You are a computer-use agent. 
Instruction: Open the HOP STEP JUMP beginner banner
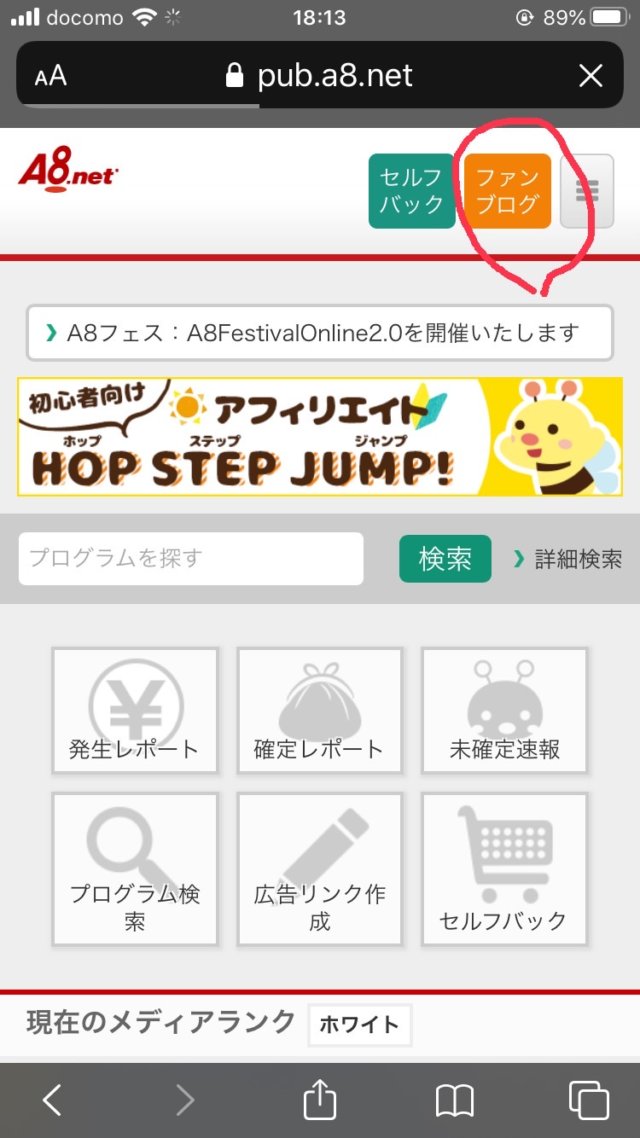(x=320, y=436)
